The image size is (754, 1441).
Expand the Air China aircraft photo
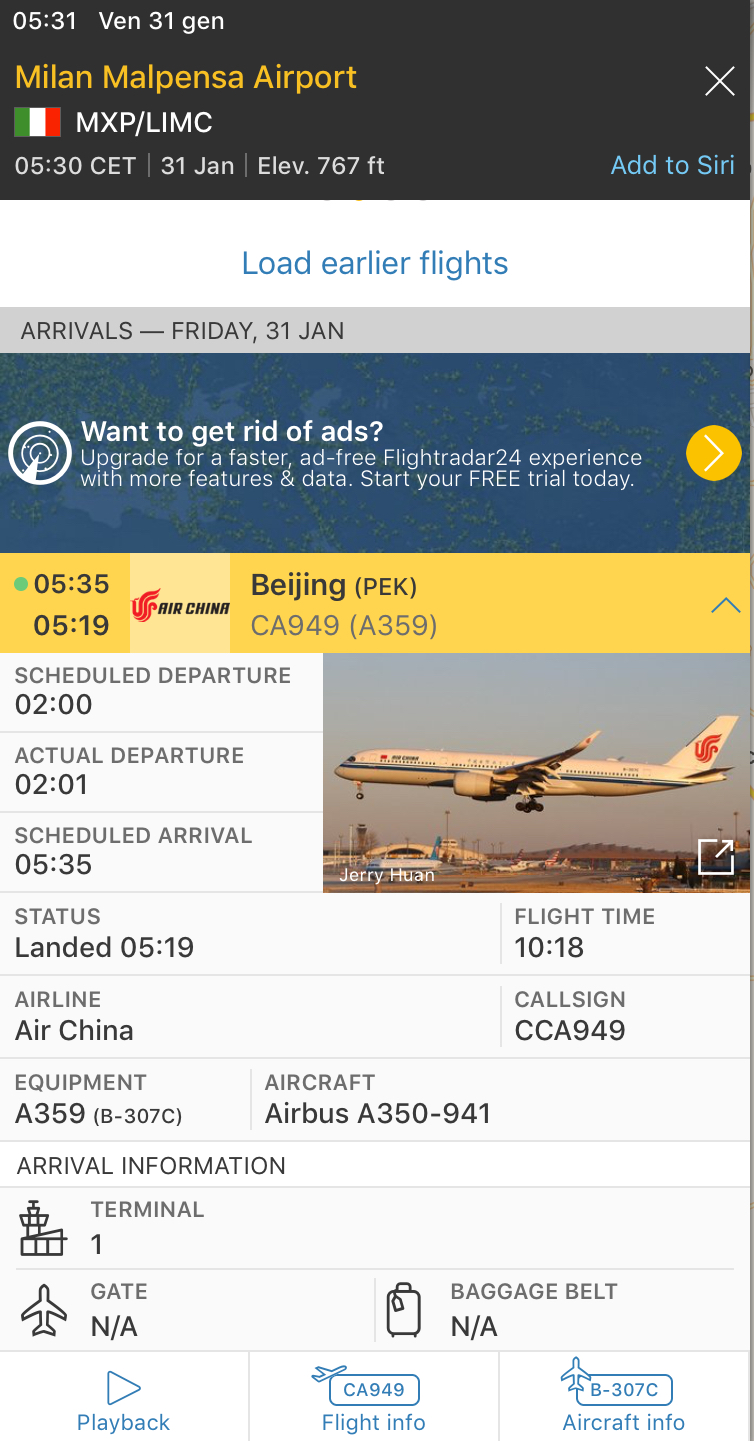(716, 857)
